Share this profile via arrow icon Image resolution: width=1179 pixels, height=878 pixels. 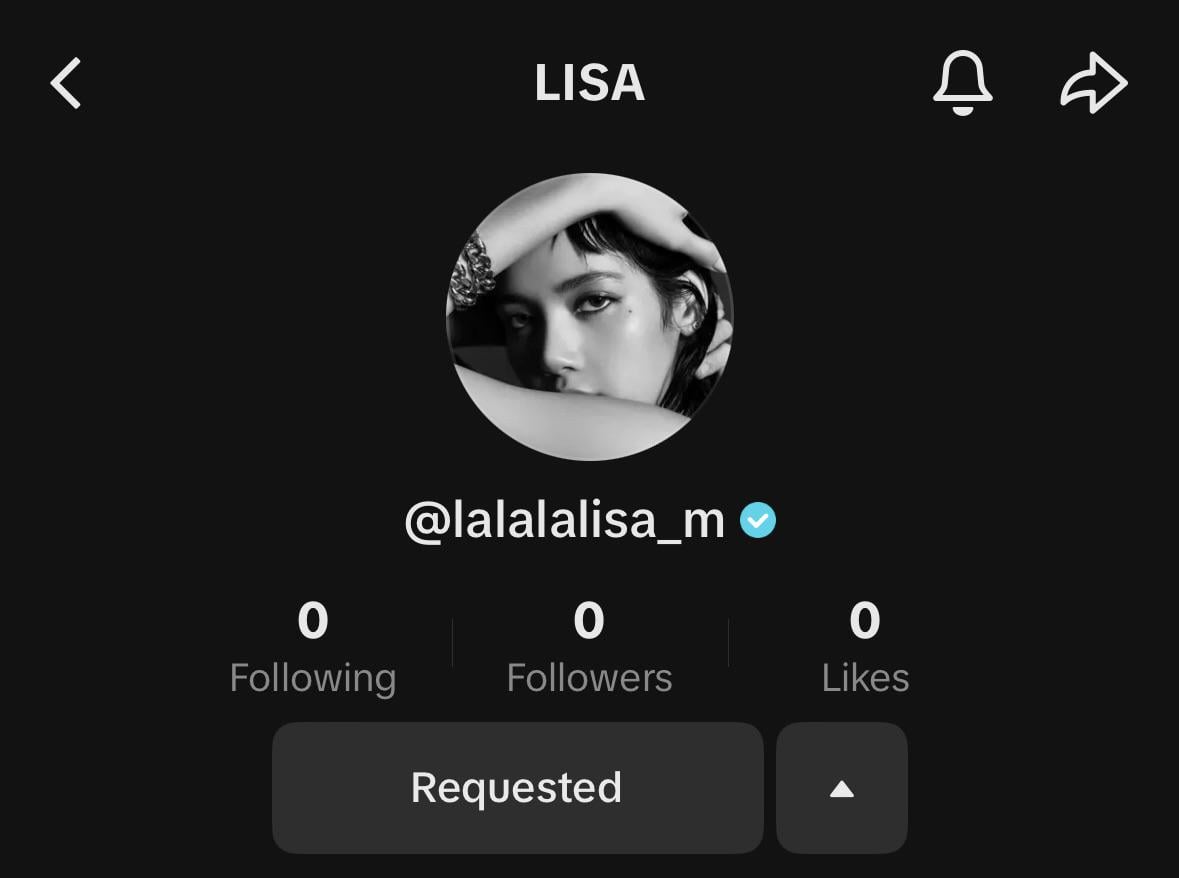[x=1093, y=83]
